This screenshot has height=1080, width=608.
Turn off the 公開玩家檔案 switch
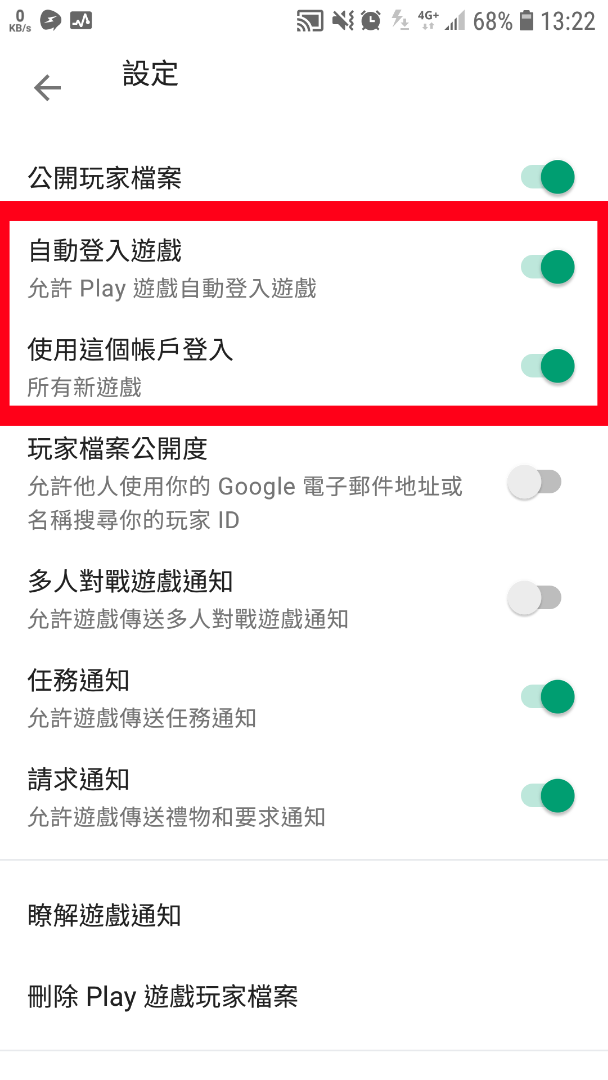[x=548, y=179]
